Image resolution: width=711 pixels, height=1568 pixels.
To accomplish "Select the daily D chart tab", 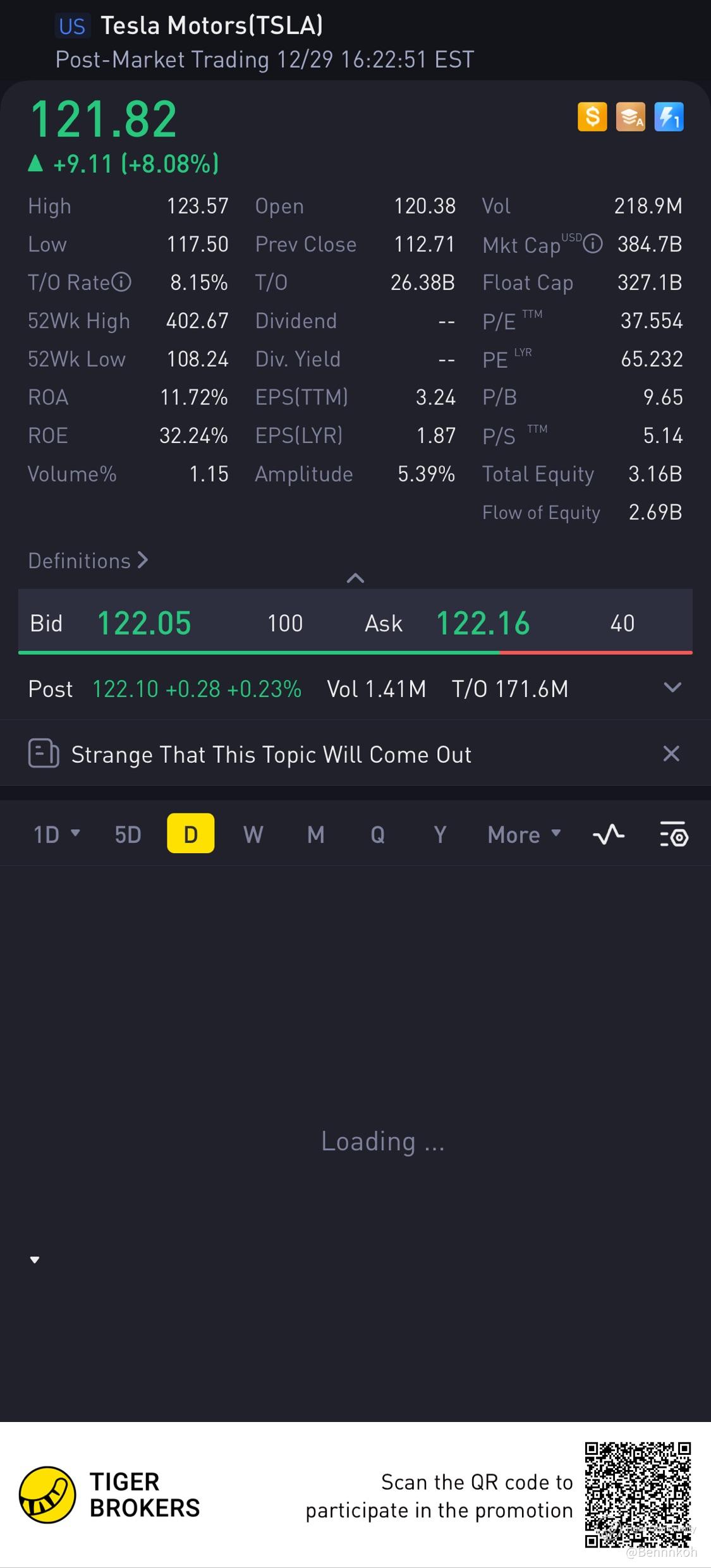I will point(190,834).
